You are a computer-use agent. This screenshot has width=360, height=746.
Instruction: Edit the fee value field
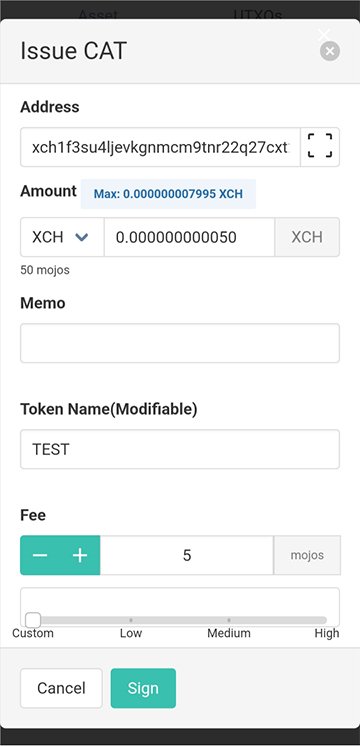pyautogui.click(x=187, y=555)
